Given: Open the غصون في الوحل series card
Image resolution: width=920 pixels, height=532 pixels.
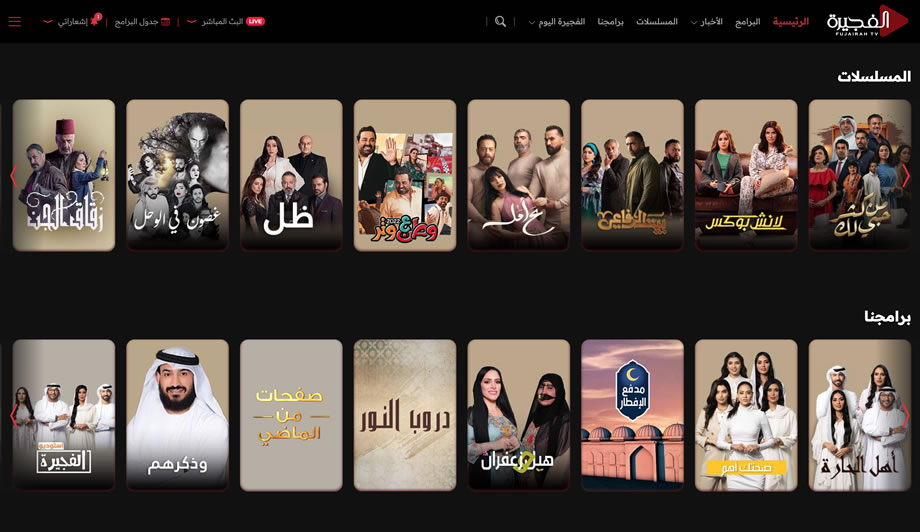Looking at the screenshot, I should click(178, 174).
